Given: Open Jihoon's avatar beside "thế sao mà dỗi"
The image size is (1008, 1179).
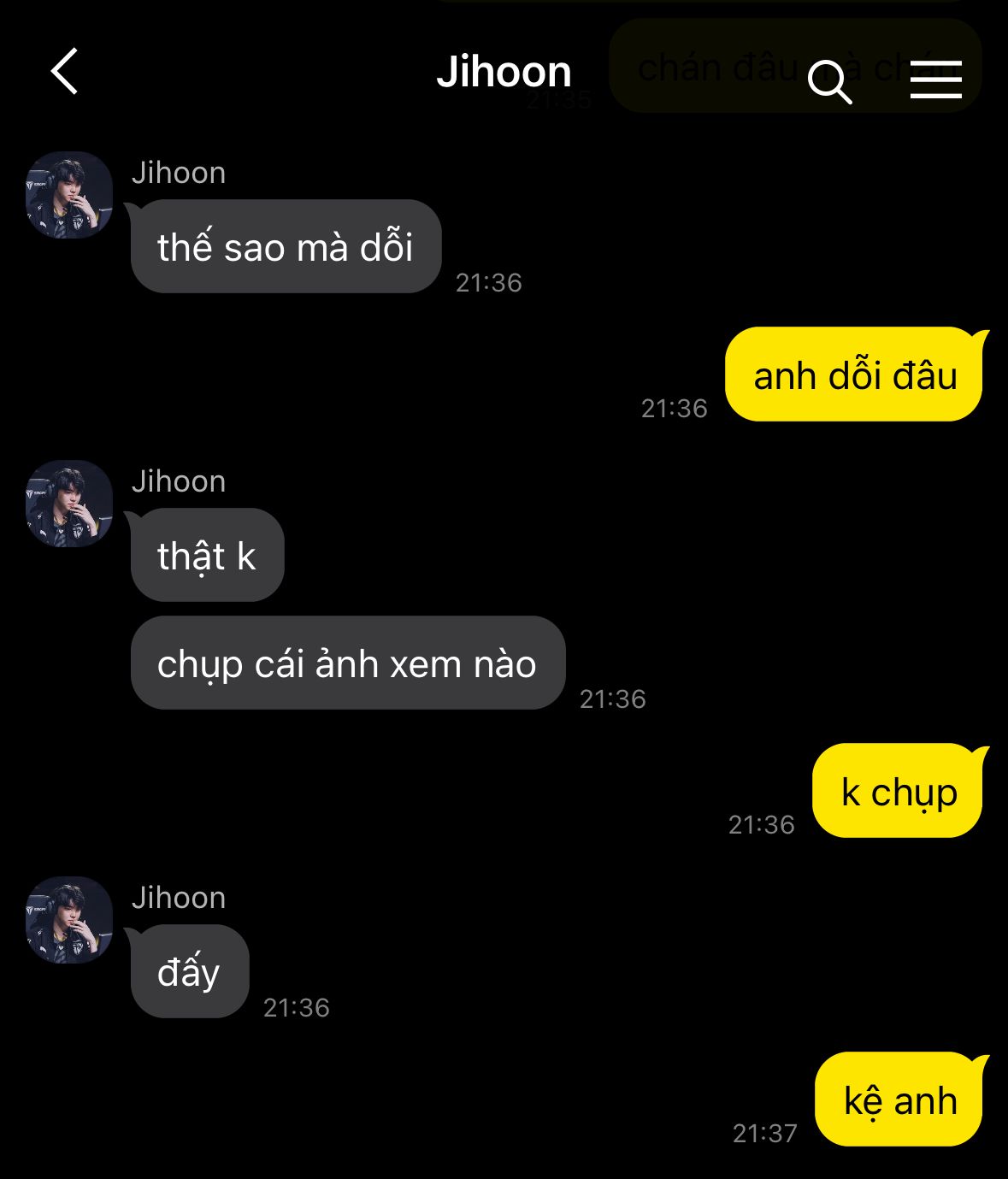Looking at the screenshot, I should tap(69, 195).
